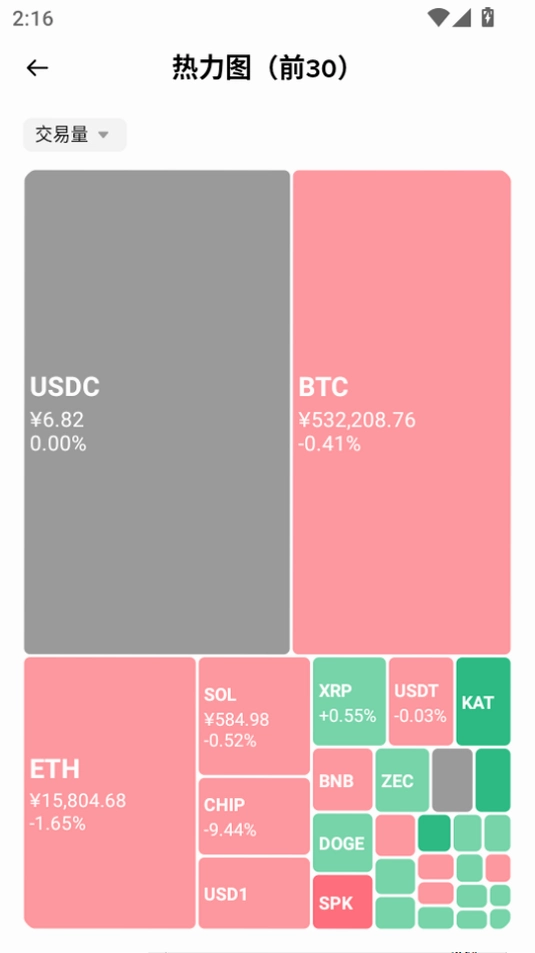Screen dimensions: 535x953
Task: Open the USD1 tile
Action: [254, 893]
